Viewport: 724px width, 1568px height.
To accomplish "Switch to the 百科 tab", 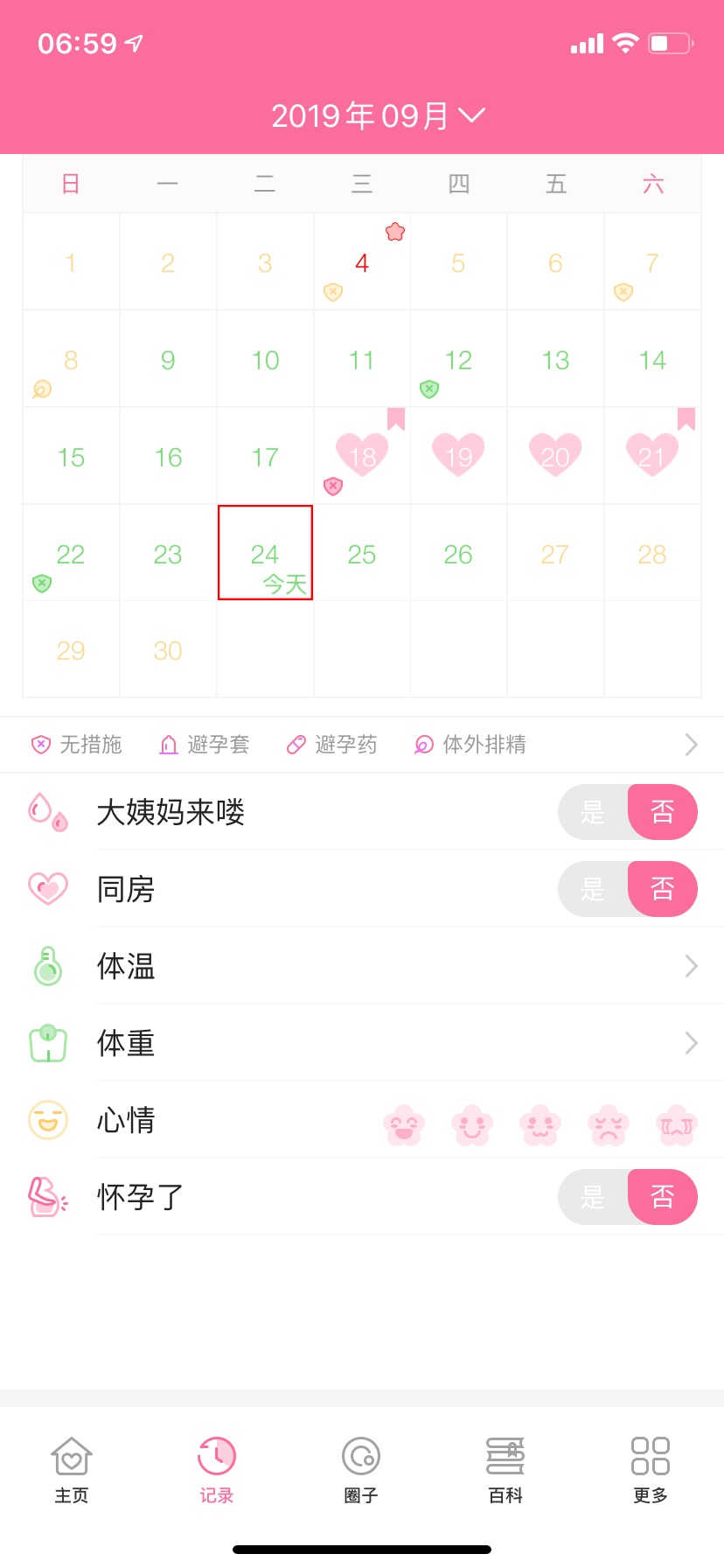I will click(x=505, y=1470).
